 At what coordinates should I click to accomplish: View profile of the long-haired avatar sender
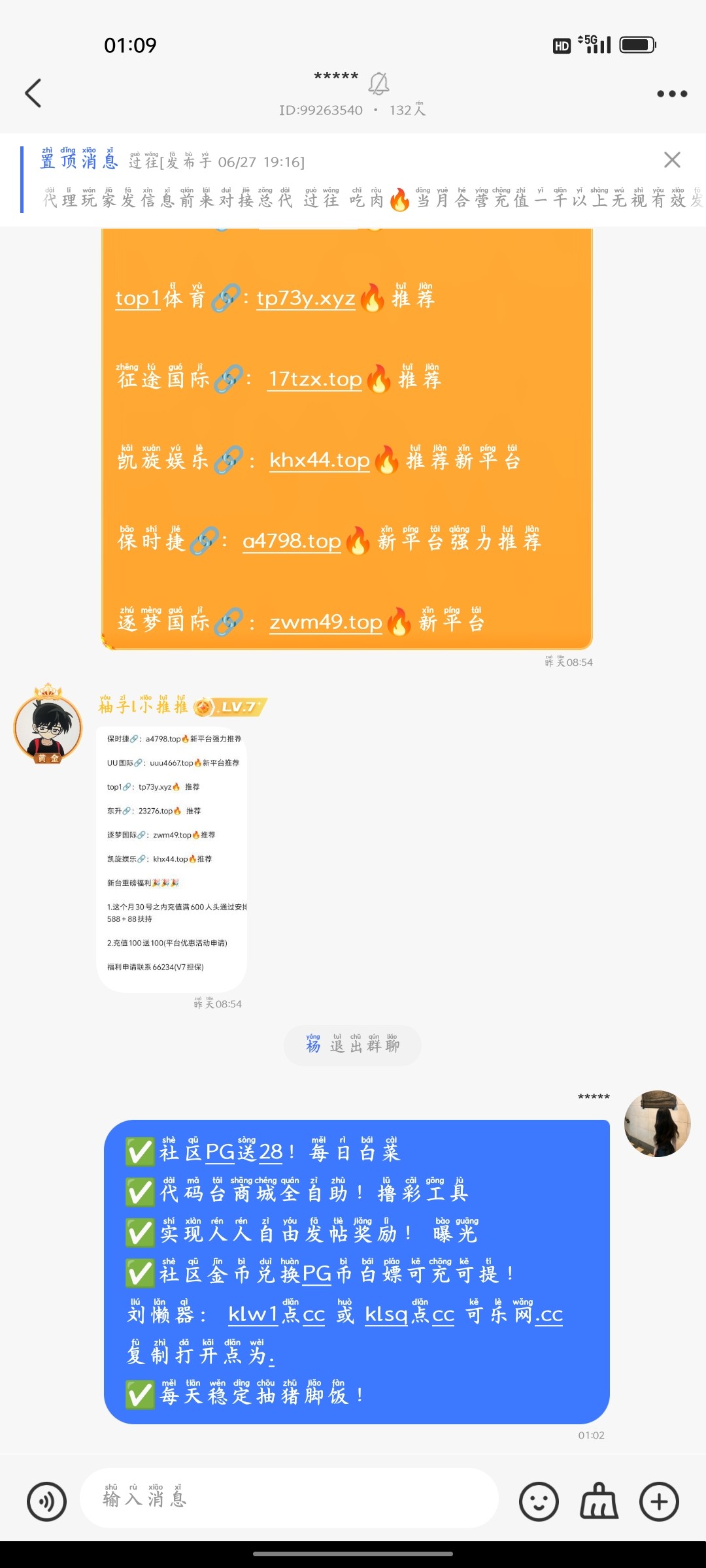pyautogui.click(x=657, y=1123)
